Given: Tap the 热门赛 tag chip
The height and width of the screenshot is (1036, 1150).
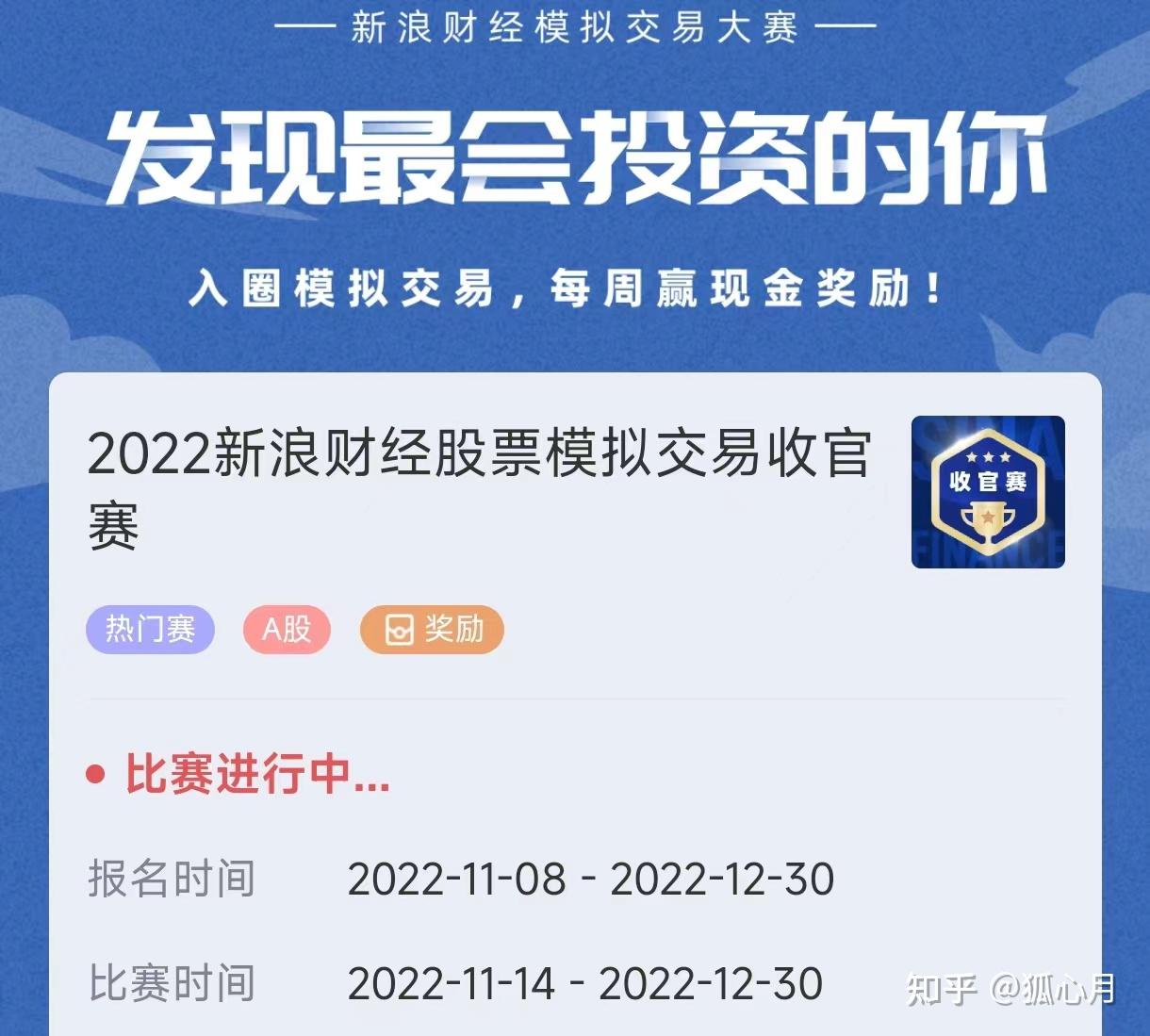Looking at the screenshot, I should (x=151, y=630).
